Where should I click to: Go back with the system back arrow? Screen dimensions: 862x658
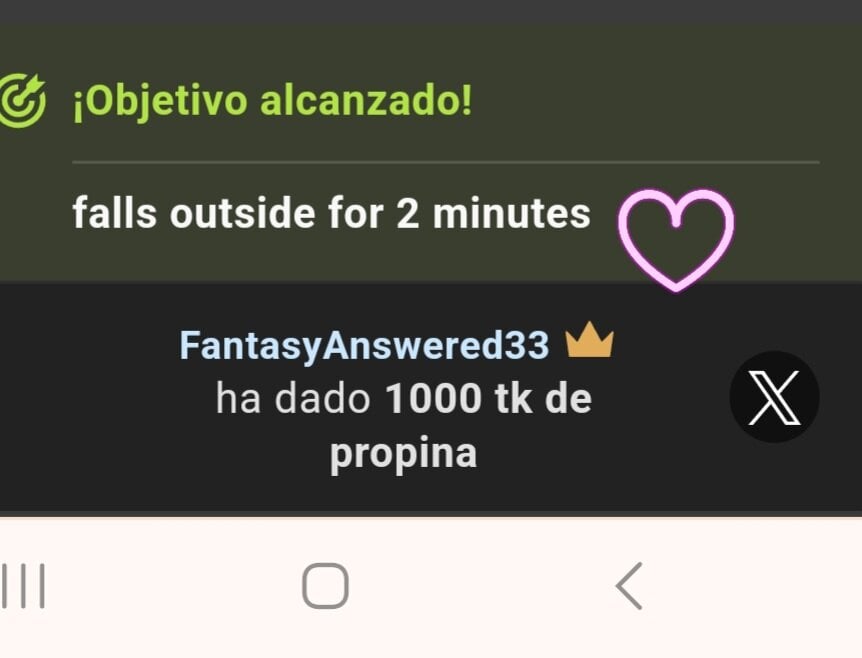[629, 586]
